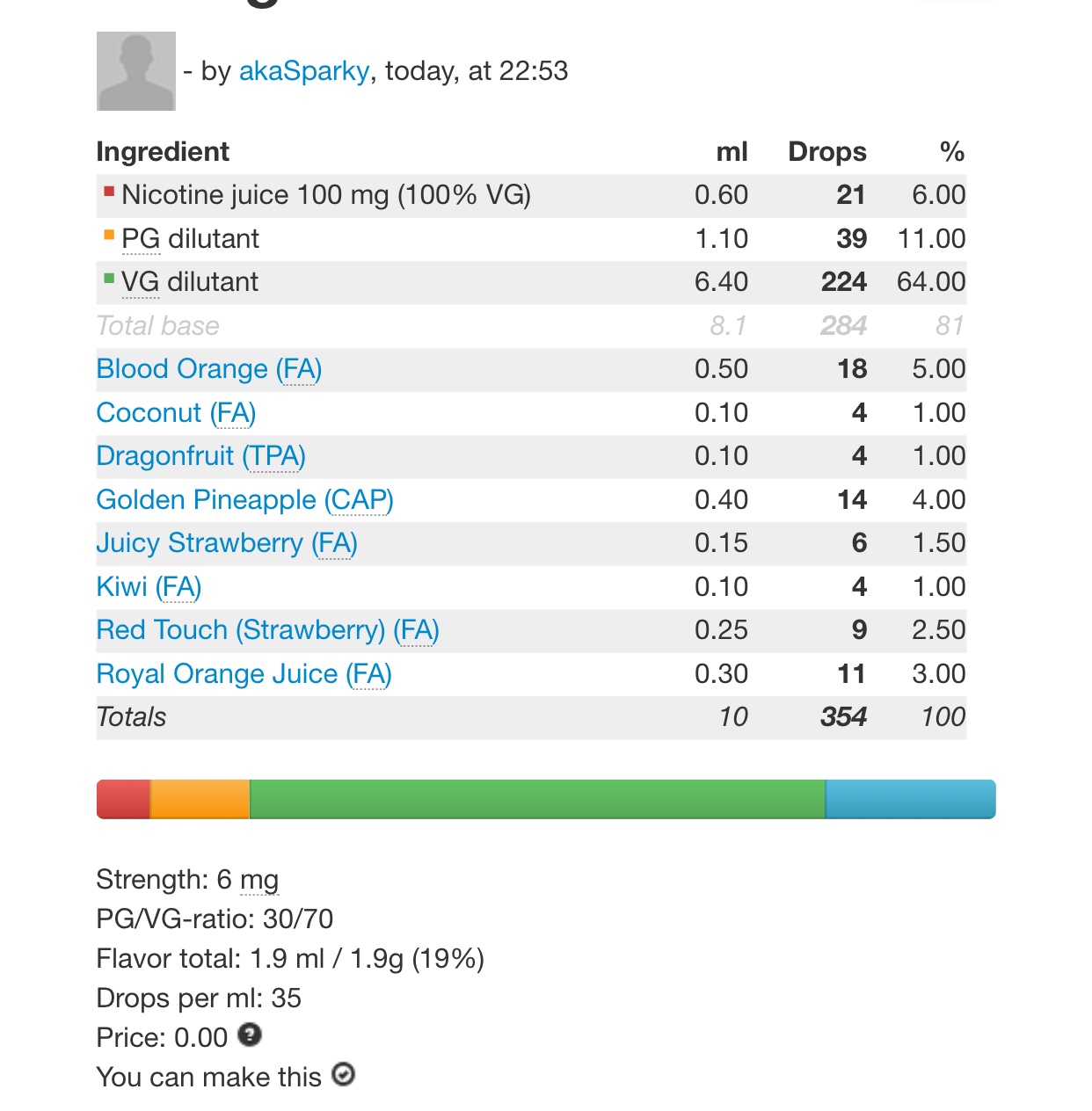Open the Coconut (FA) flavor link
The width and height of the screenshot is (1092, 1111).
(176, 413)
